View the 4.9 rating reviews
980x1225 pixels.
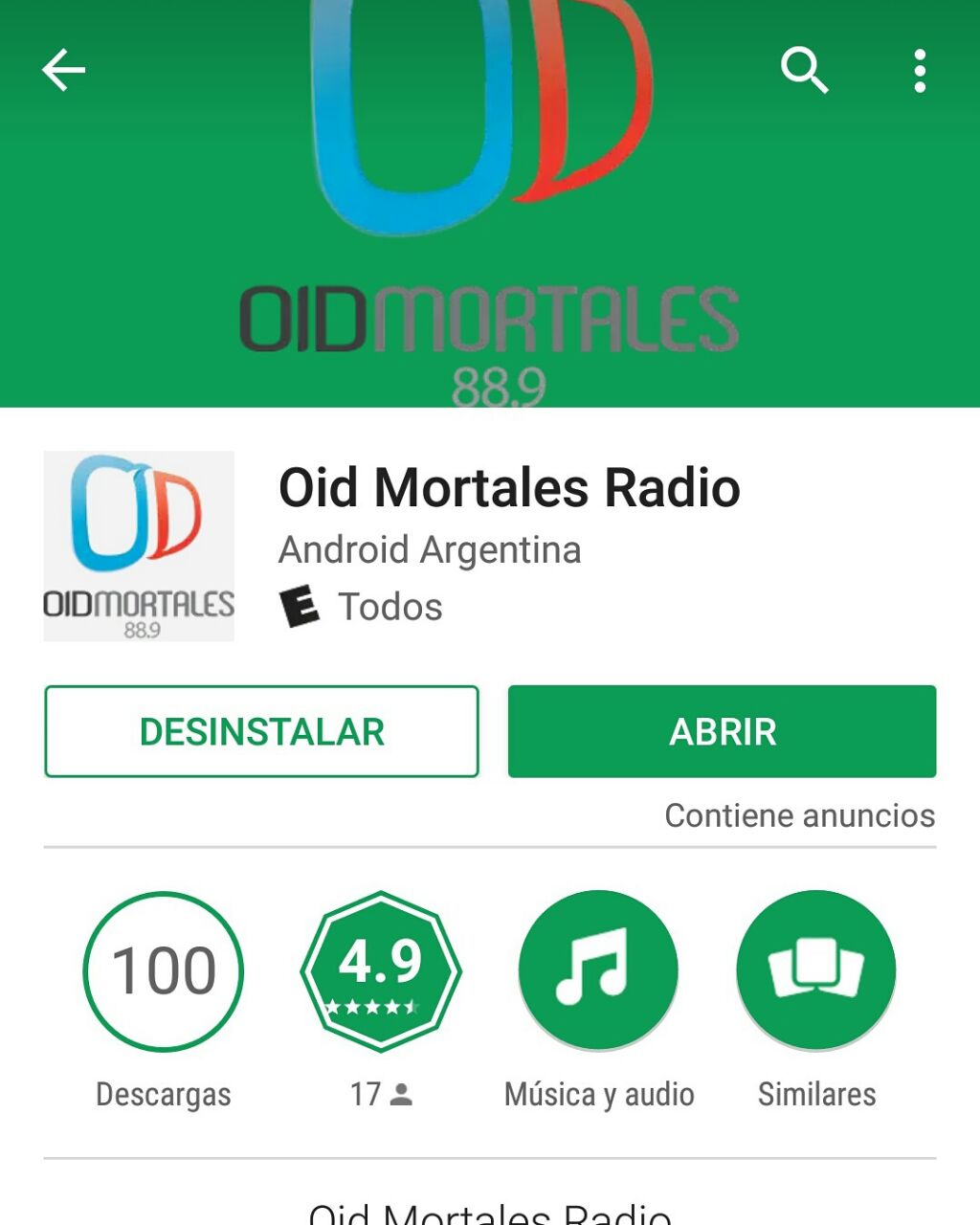pyautogui.click(x=381, y=971)
